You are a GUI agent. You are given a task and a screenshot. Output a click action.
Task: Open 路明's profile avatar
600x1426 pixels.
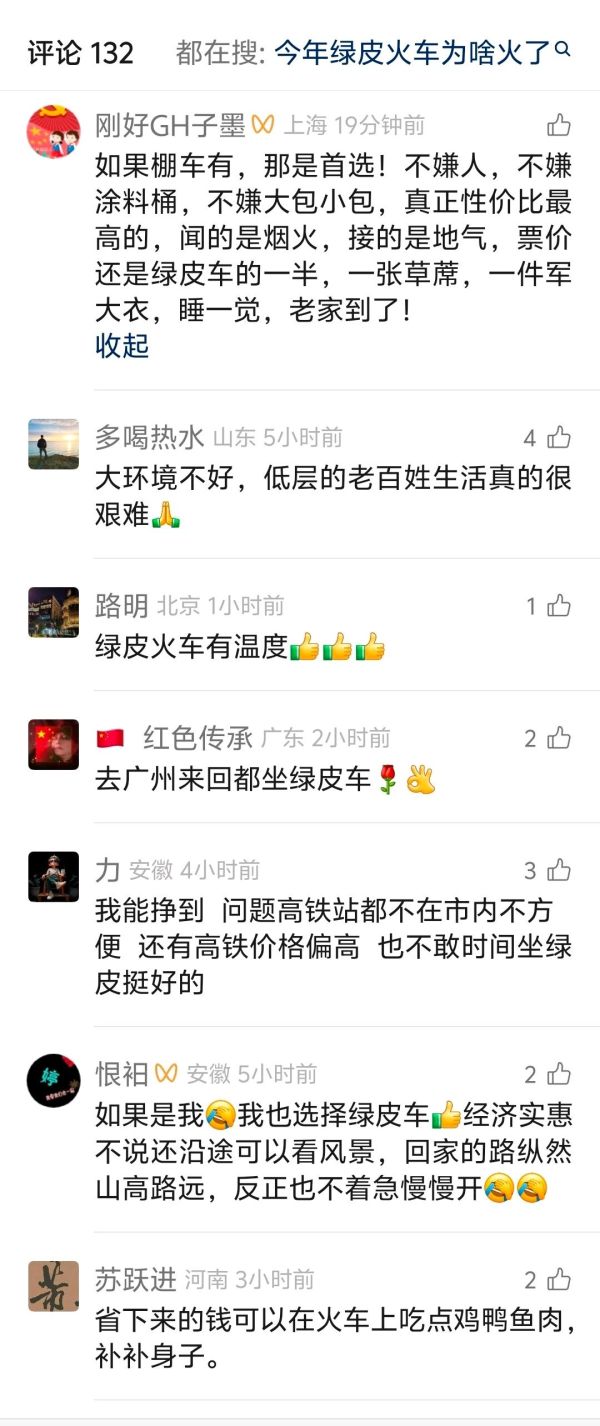point(53,612)
